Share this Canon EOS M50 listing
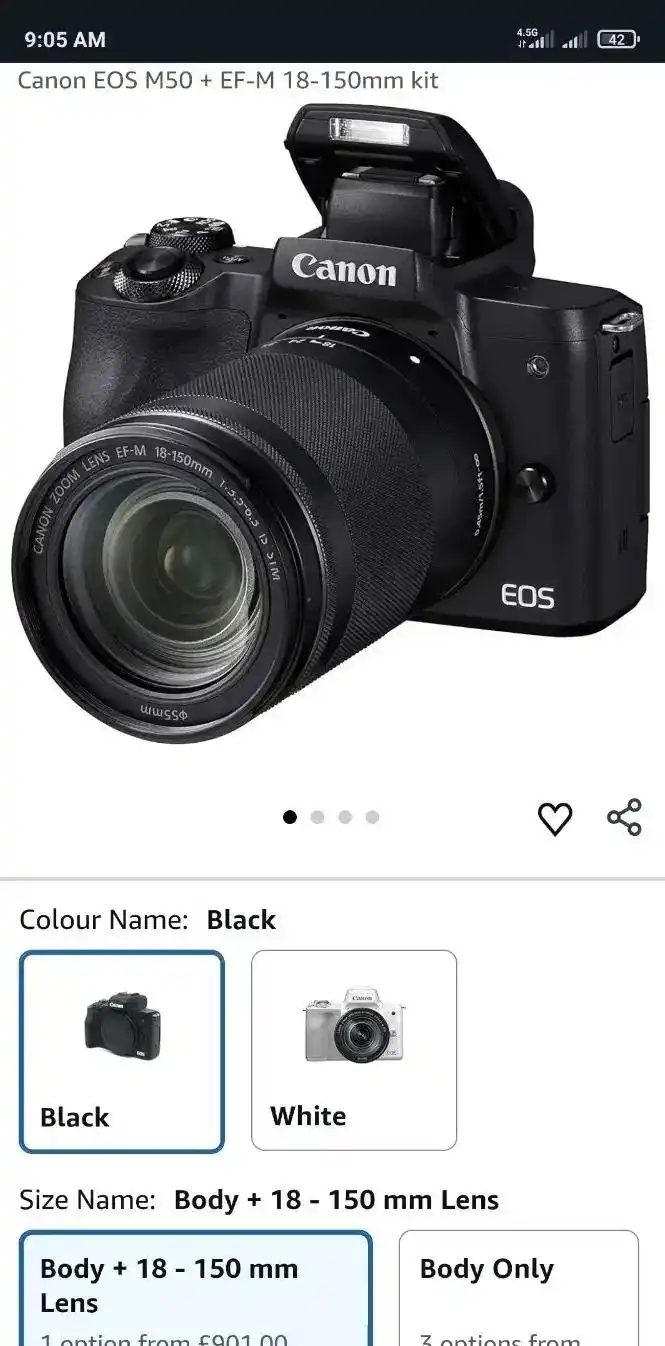 pos(624,817)
